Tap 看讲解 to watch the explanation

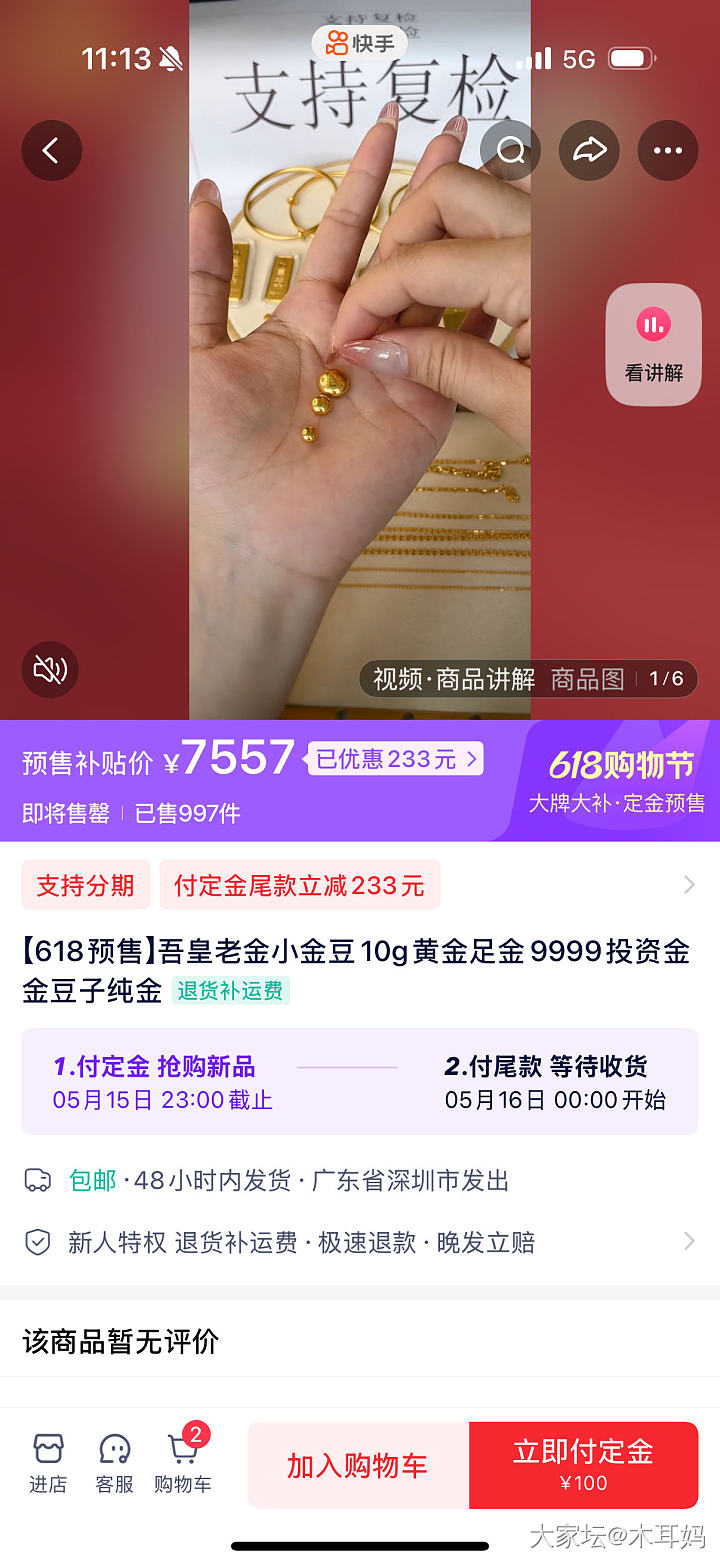654,345
